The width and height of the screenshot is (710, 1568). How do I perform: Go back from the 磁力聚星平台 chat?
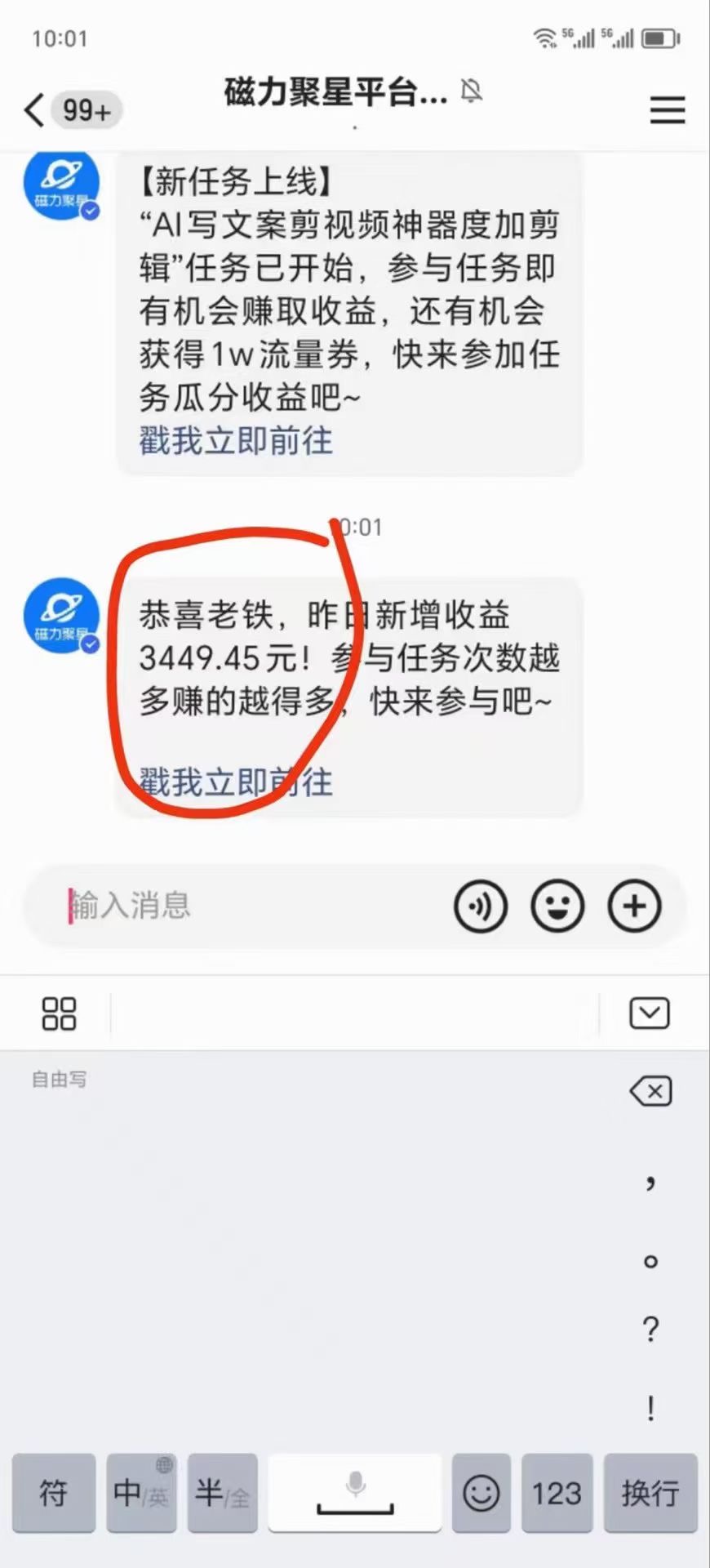click(x=34, y=110)
